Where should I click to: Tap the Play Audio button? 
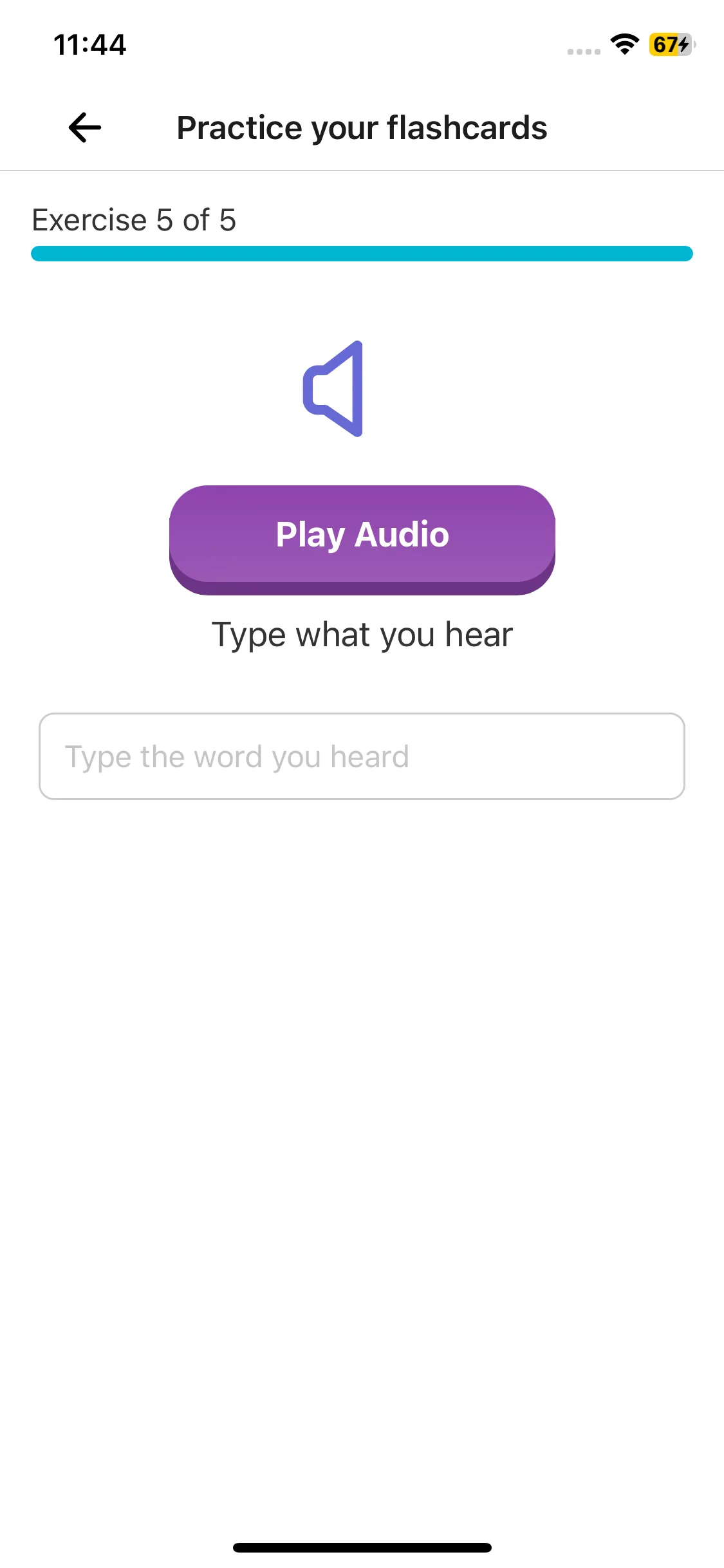click(x=362, y=536)
